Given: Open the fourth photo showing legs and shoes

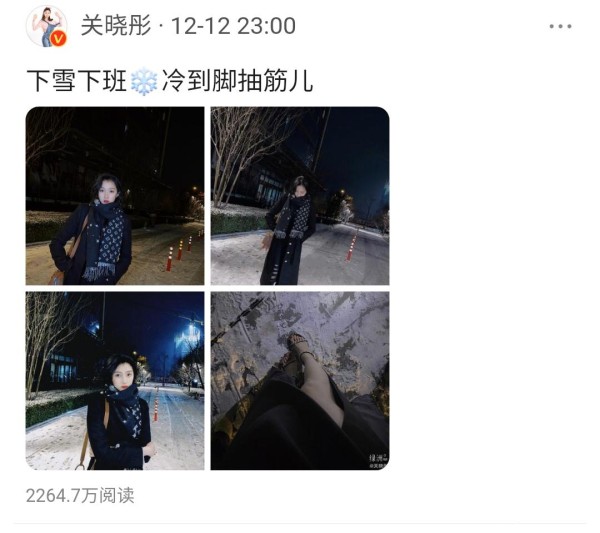Looking at the screenshot, I should [299, 380].
